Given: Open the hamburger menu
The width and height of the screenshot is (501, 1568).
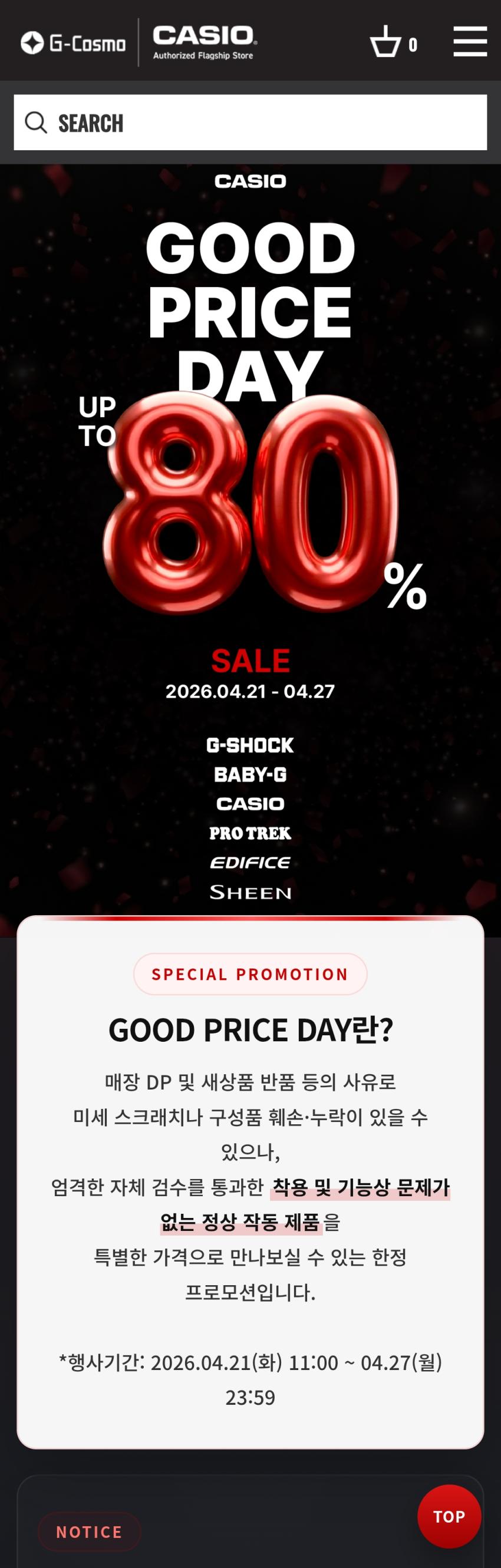Looking at the screenshot, I should 469,41.
